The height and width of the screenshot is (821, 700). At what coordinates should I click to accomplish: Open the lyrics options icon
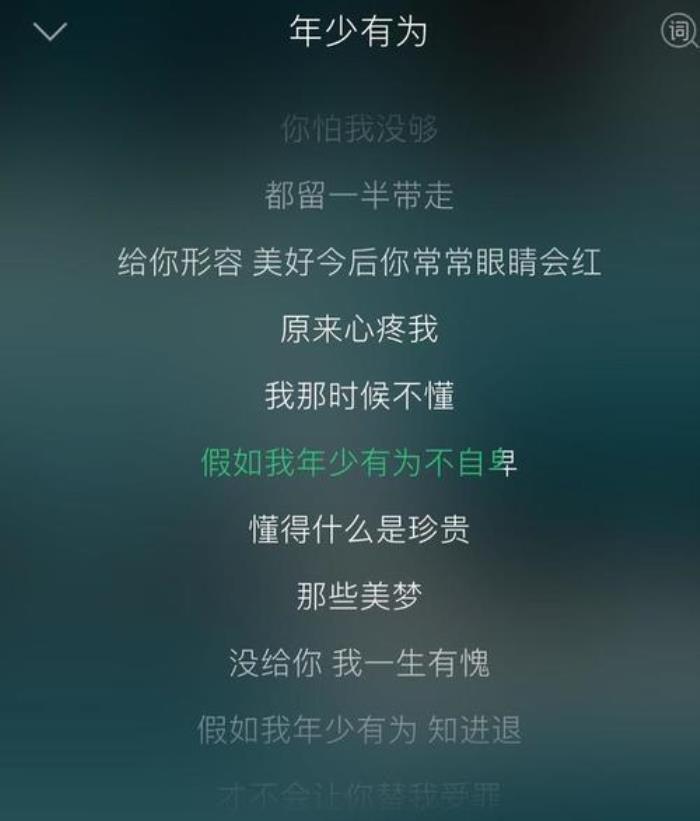point(681,31)
